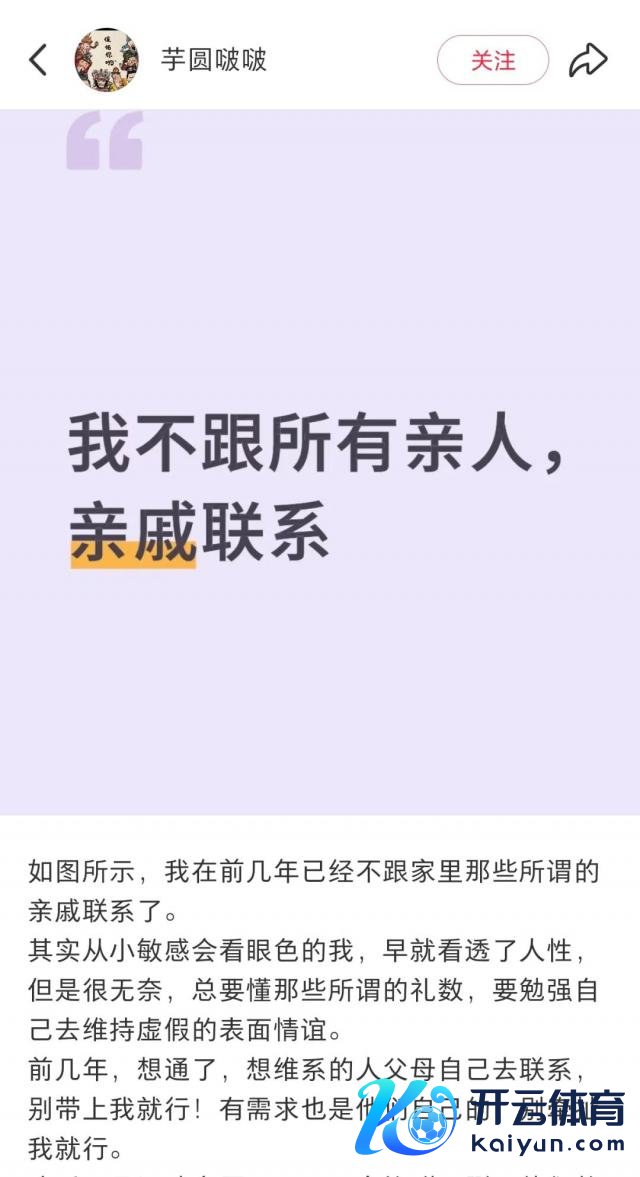Open 芋圆啵啵's profile avatar
Image resolution: width=640 pixels, height=1177 pixels.
106,60
